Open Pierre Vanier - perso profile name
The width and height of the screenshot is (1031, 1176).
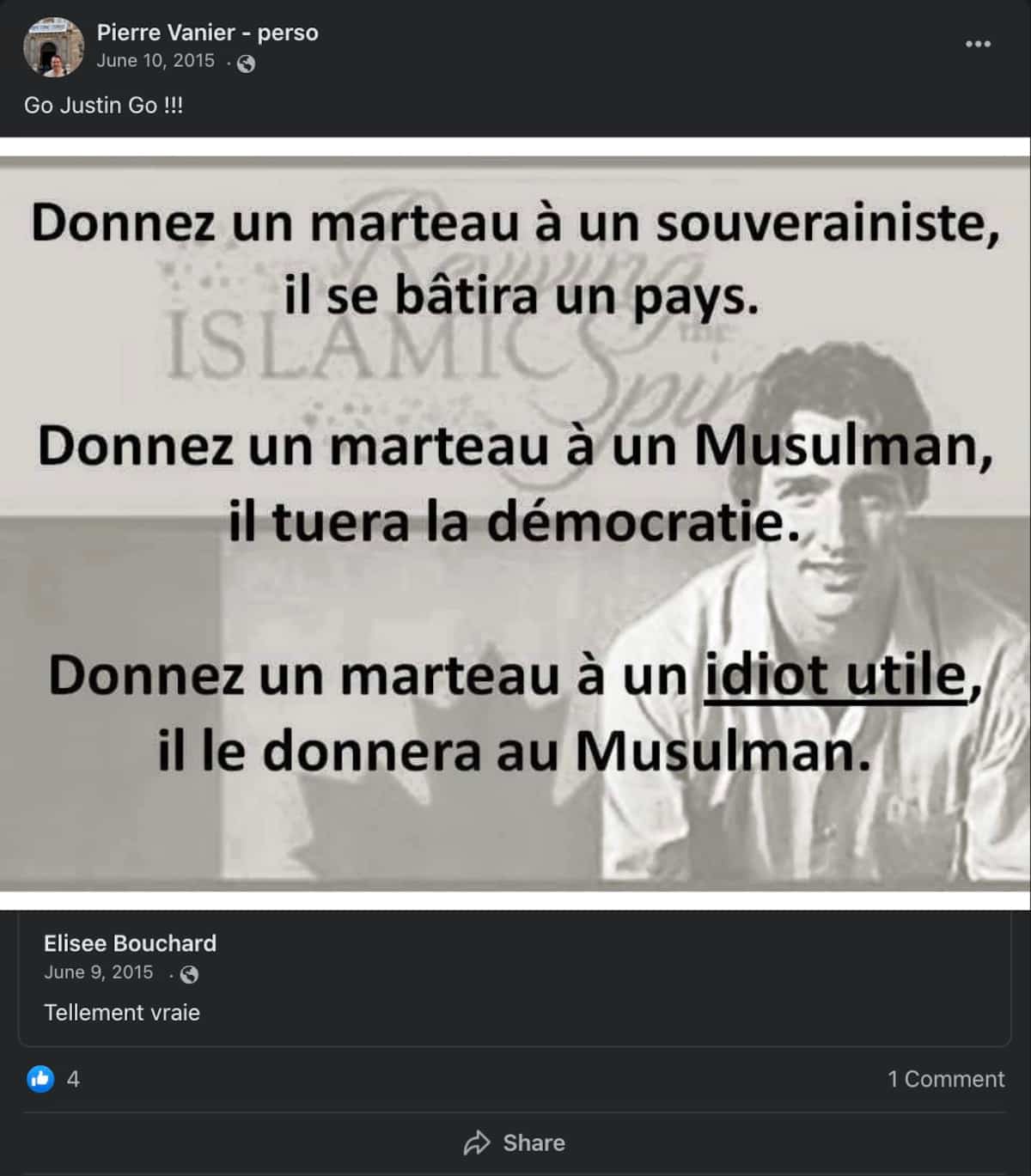(207, 33)
